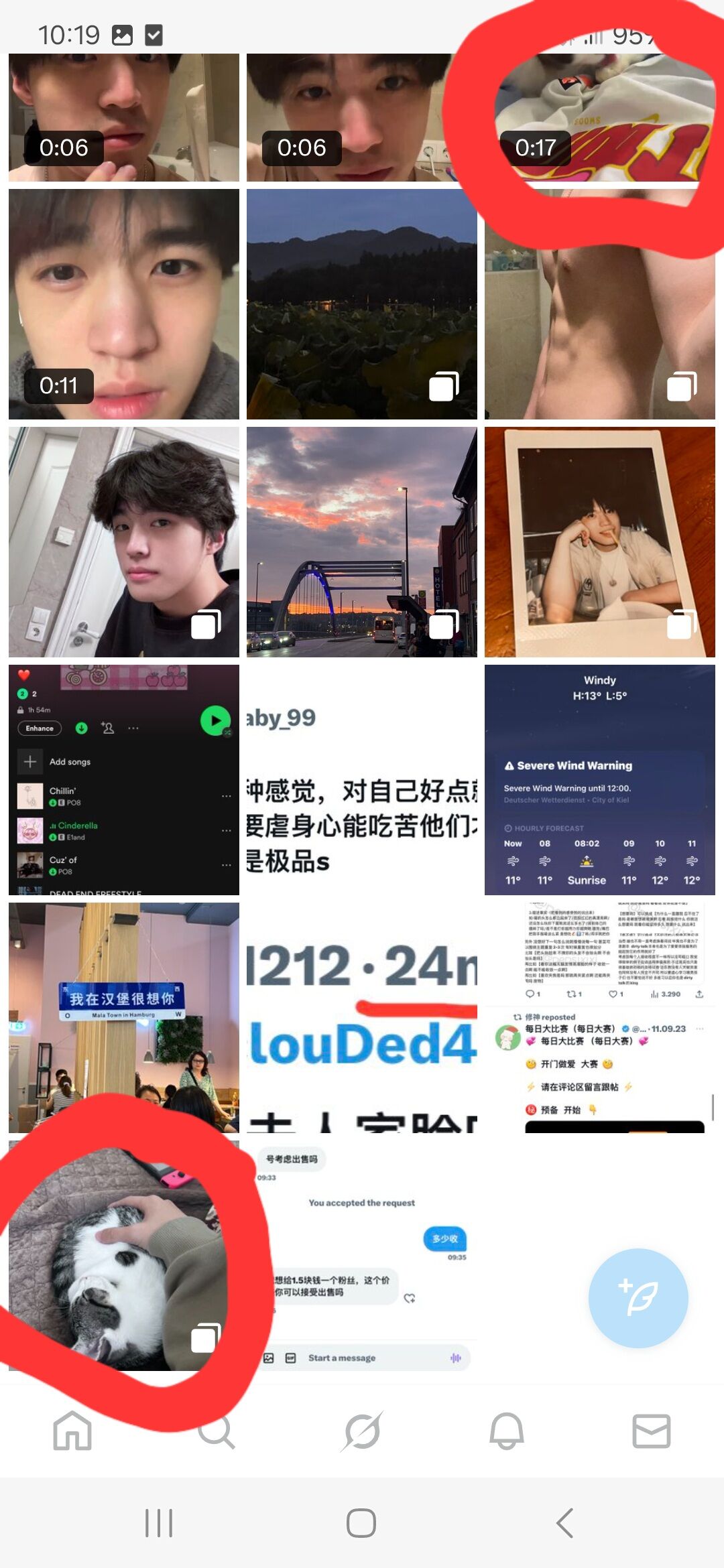Open the direct messages envelope
Image resolution: width=724 pixels, height=1568 pixels.
651,1431
